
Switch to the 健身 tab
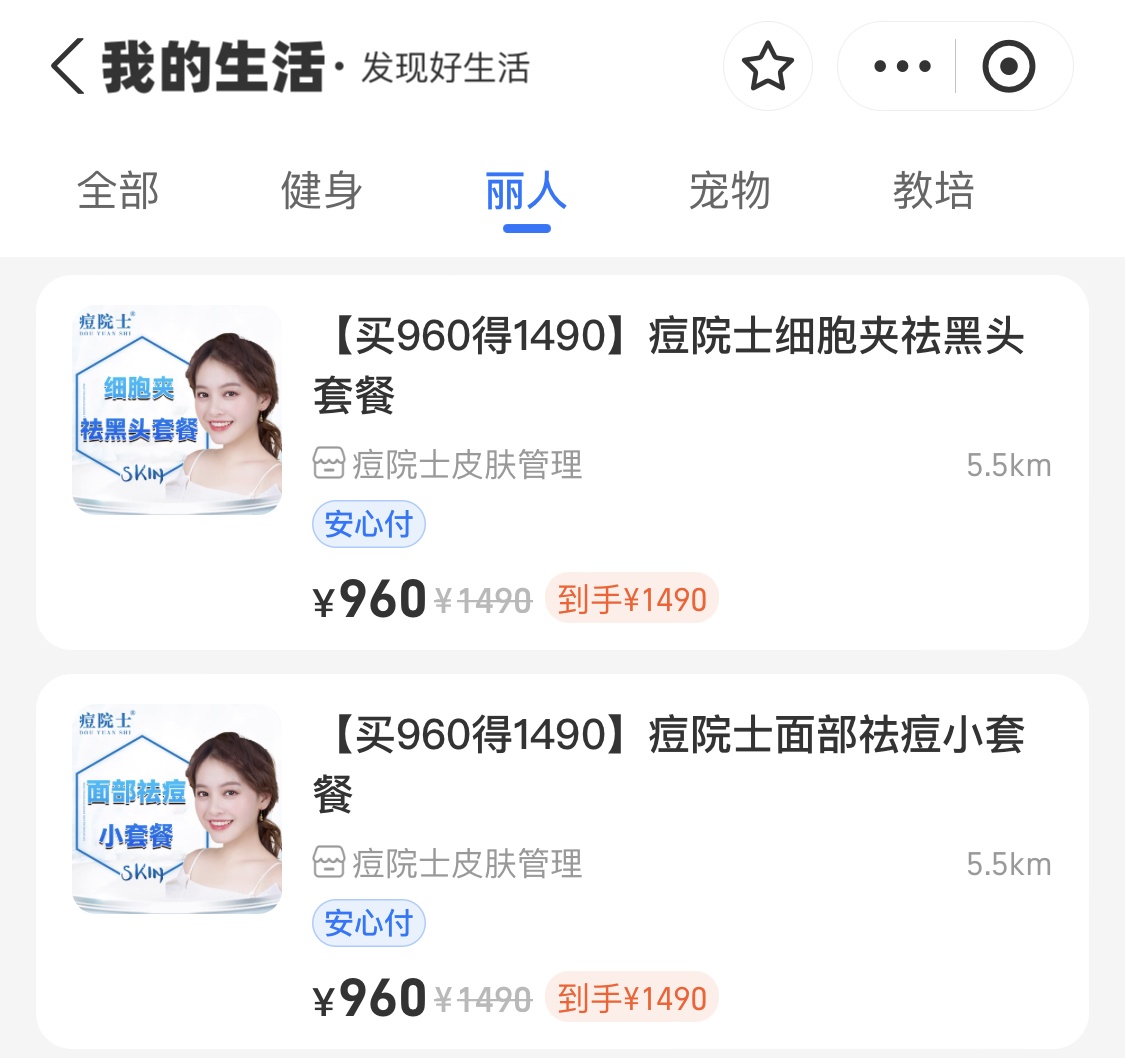[321, 190]
